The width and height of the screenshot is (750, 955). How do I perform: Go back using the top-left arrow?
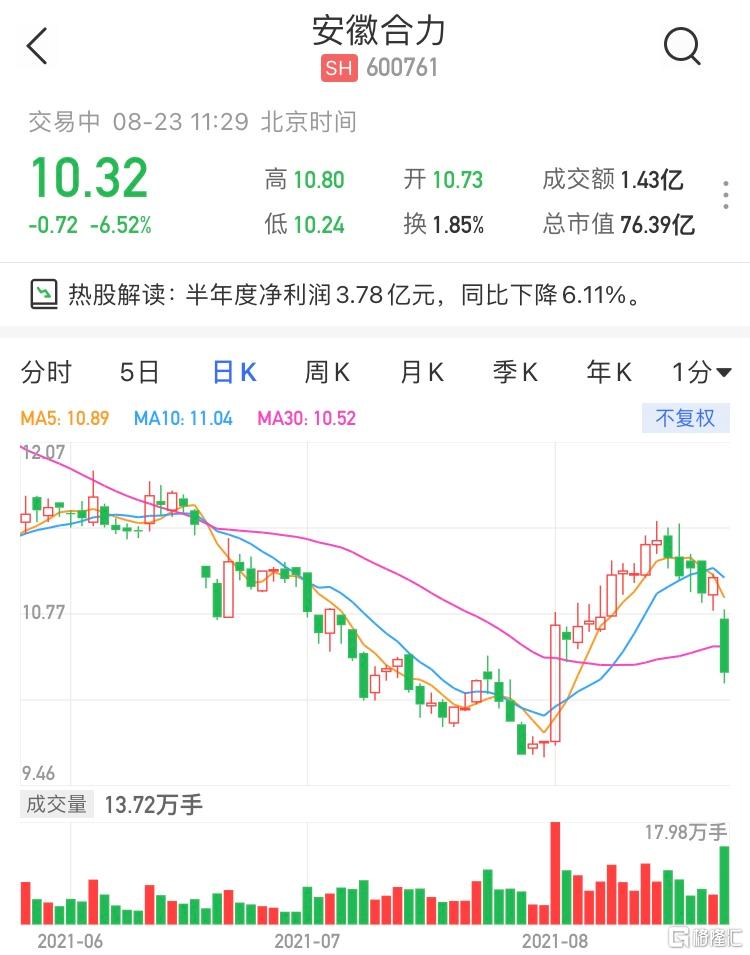tap(37, 46)
